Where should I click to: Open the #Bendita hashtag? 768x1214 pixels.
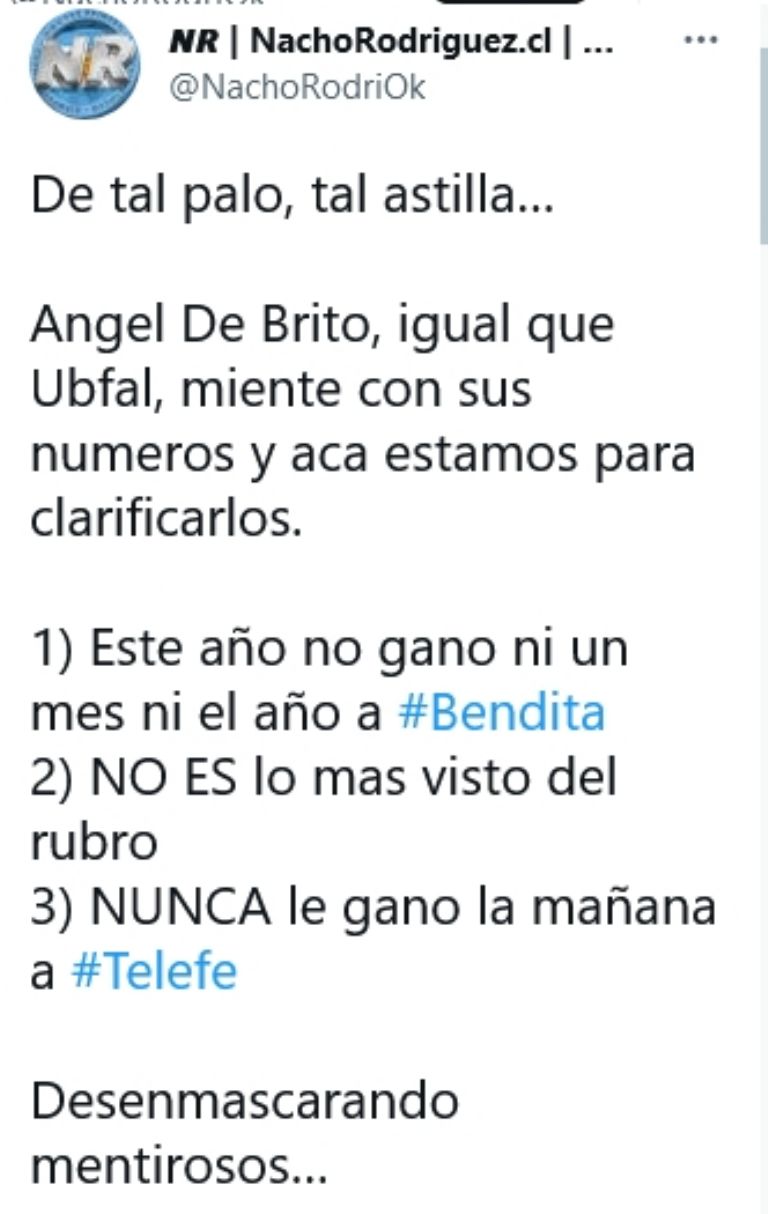501,713
